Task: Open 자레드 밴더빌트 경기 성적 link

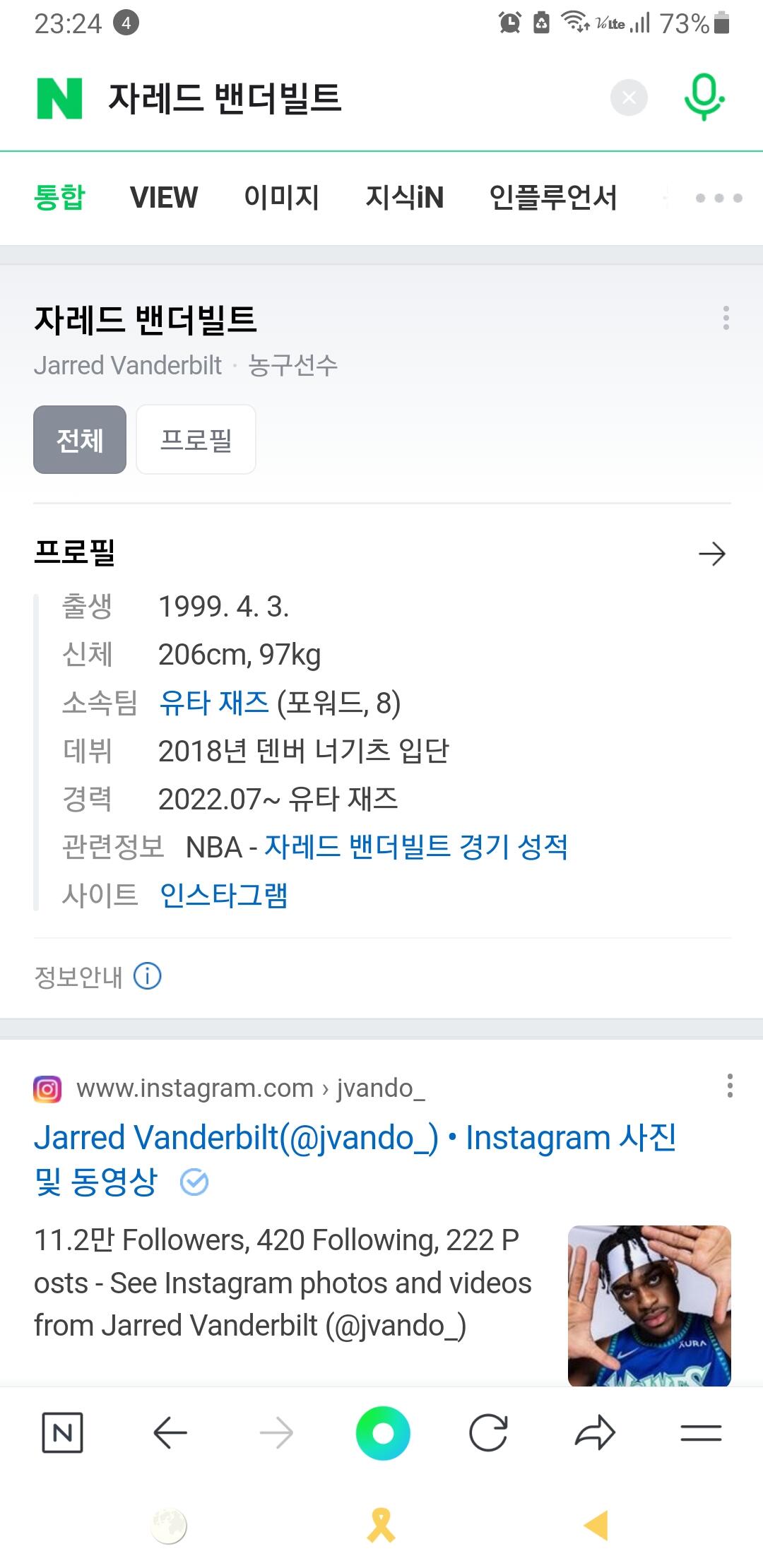Action: click(x=415, y=846)
